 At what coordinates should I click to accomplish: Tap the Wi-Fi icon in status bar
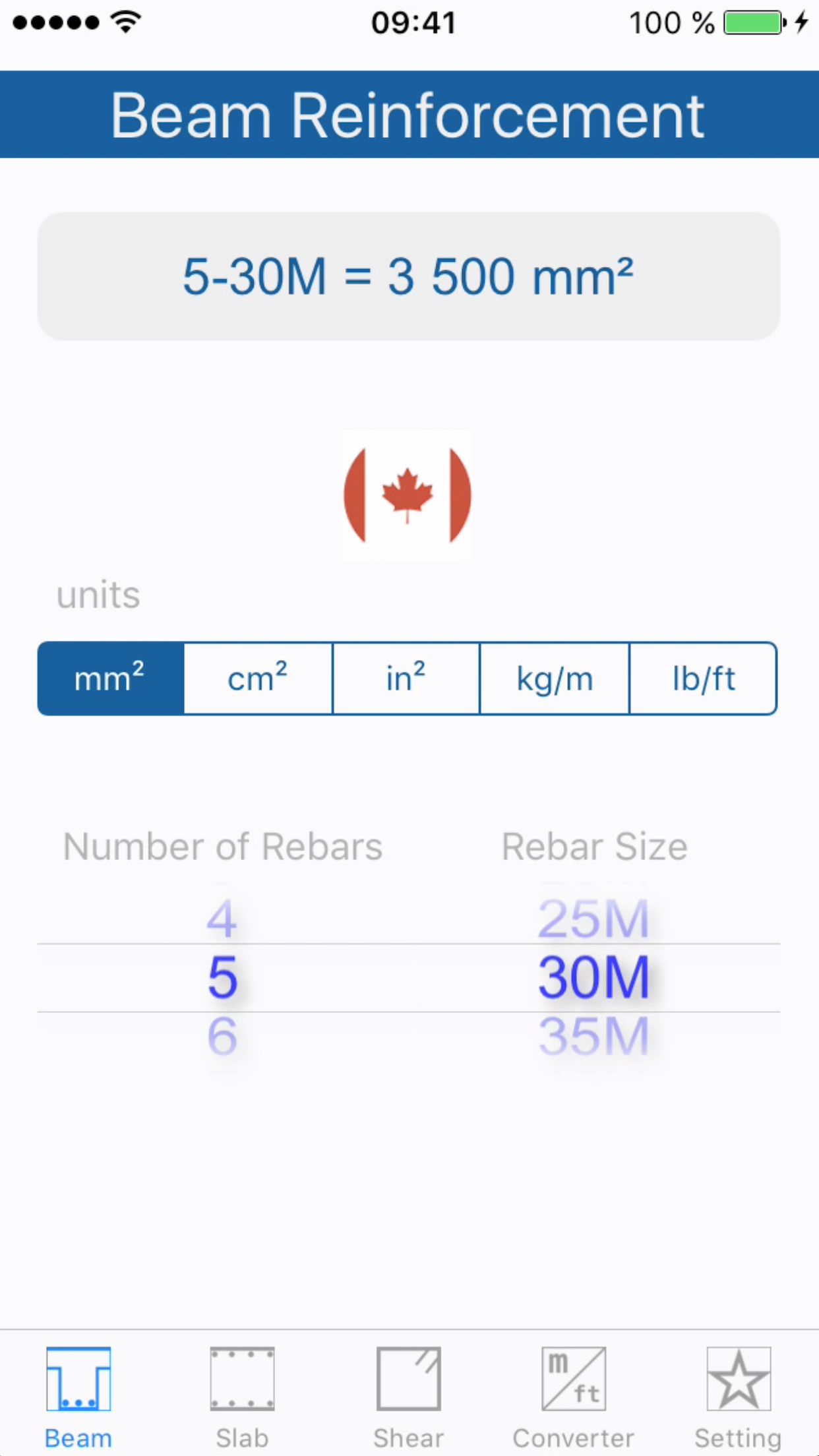click(122, 22)
